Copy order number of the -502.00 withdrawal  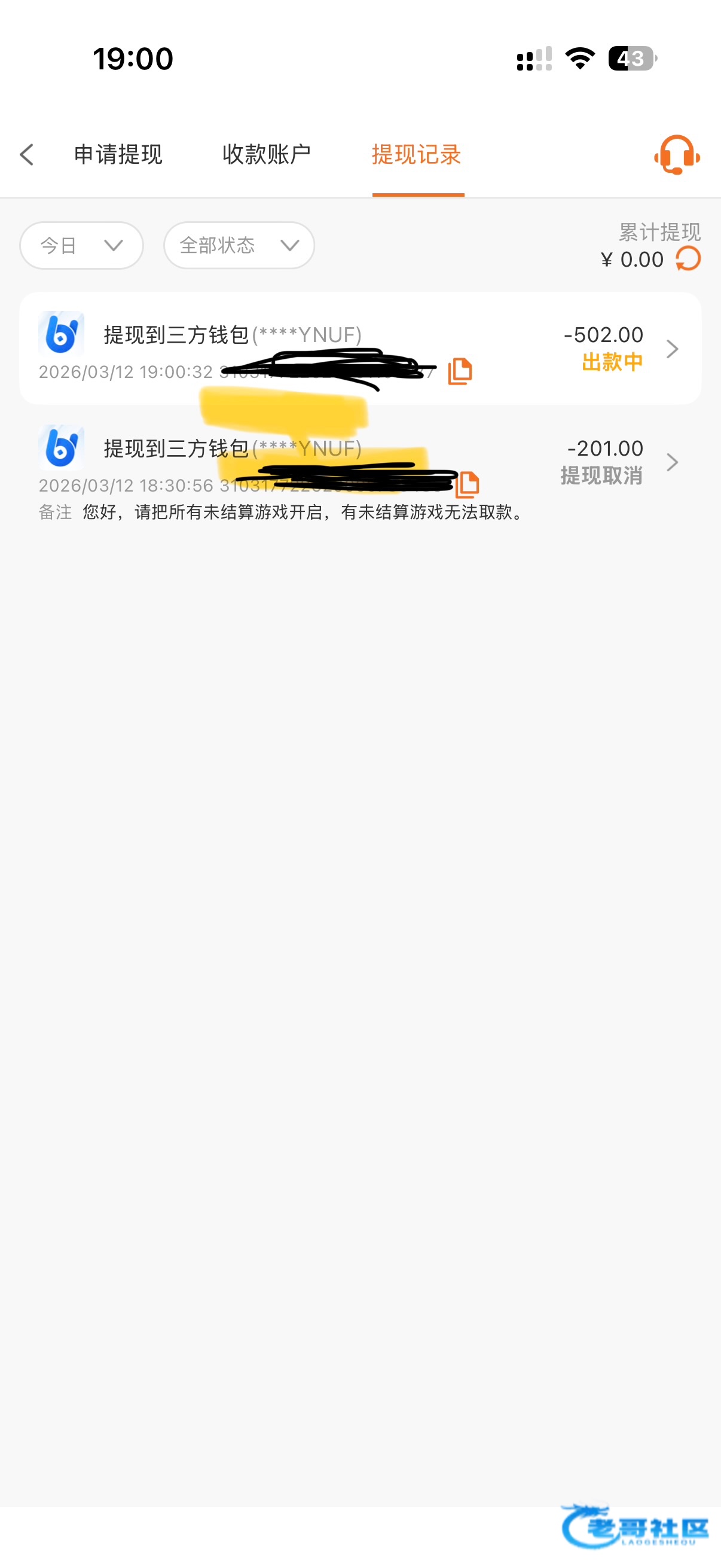460,371
